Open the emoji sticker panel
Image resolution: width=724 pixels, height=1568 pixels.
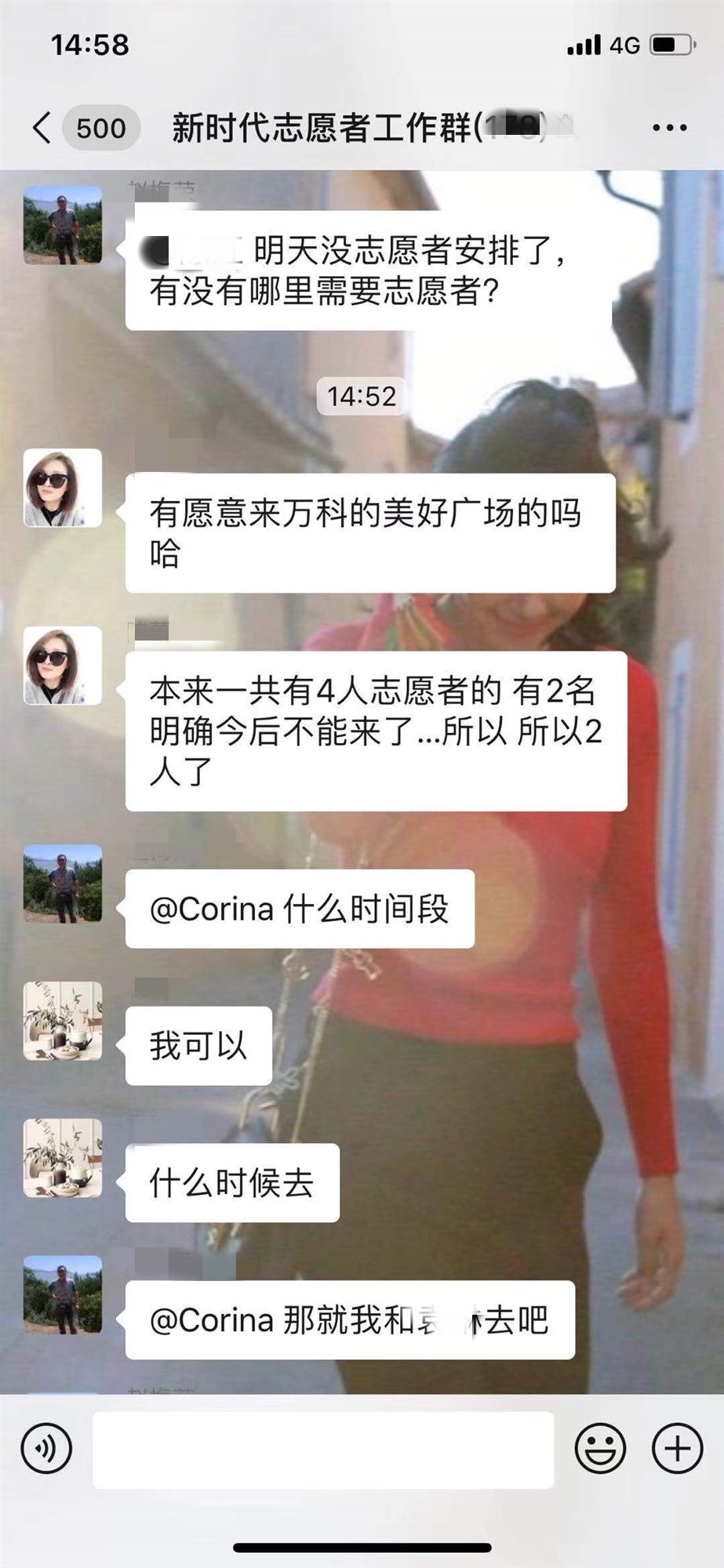tap(600, 1448)
